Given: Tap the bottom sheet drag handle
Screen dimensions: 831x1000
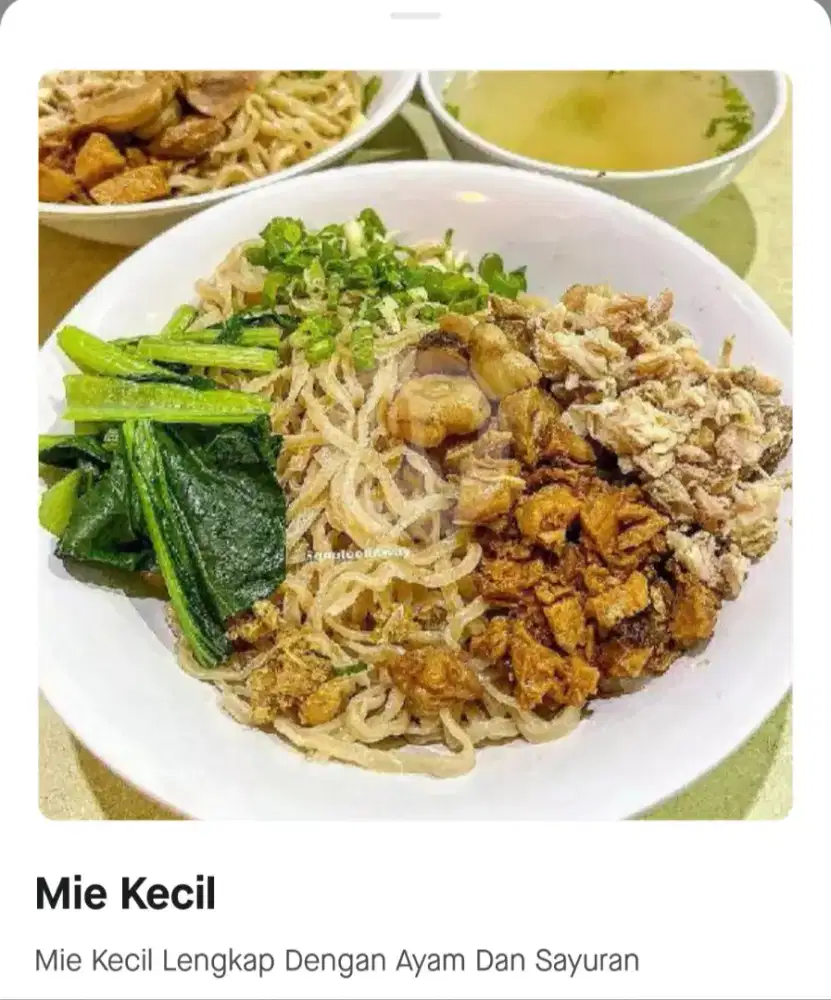Looking at the screenshot, I should 415,16.
